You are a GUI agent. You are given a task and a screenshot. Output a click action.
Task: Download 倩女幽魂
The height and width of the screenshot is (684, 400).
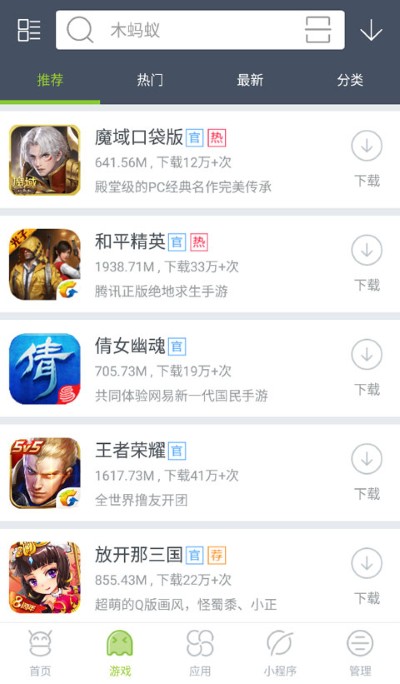(x=367, y=367)
